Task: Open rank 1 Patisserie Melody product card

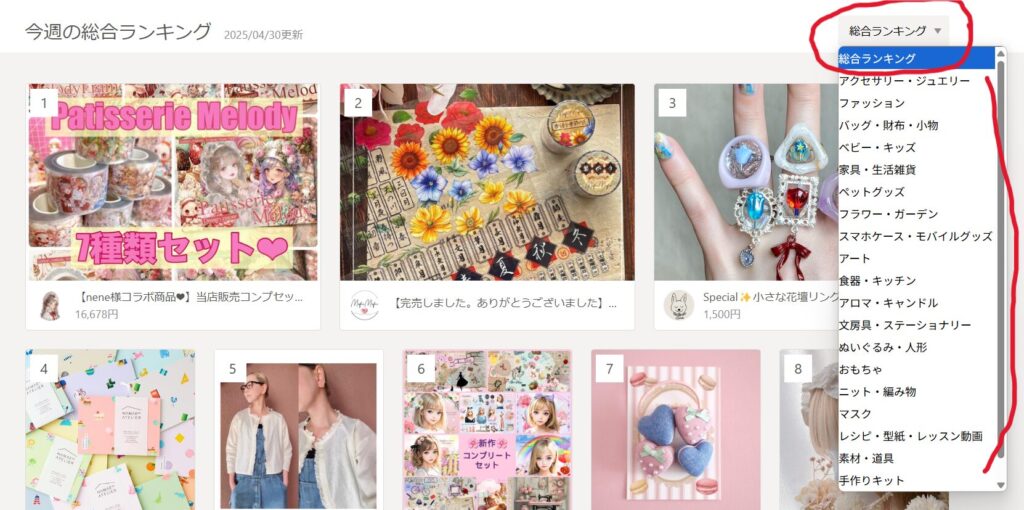Action: (172, 205)
